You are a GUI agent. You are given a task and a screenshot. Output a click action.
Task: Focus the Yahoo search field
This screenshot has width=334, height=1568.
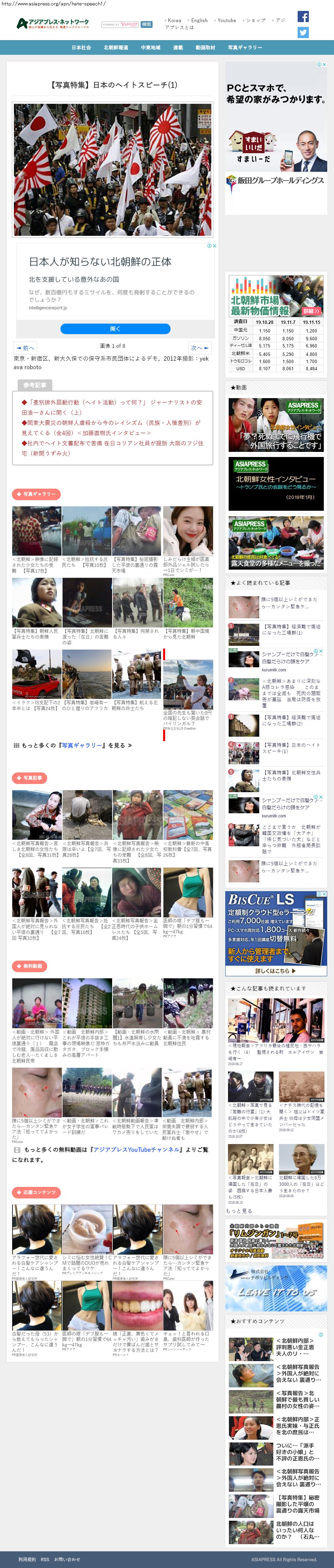tap(120, 24)
